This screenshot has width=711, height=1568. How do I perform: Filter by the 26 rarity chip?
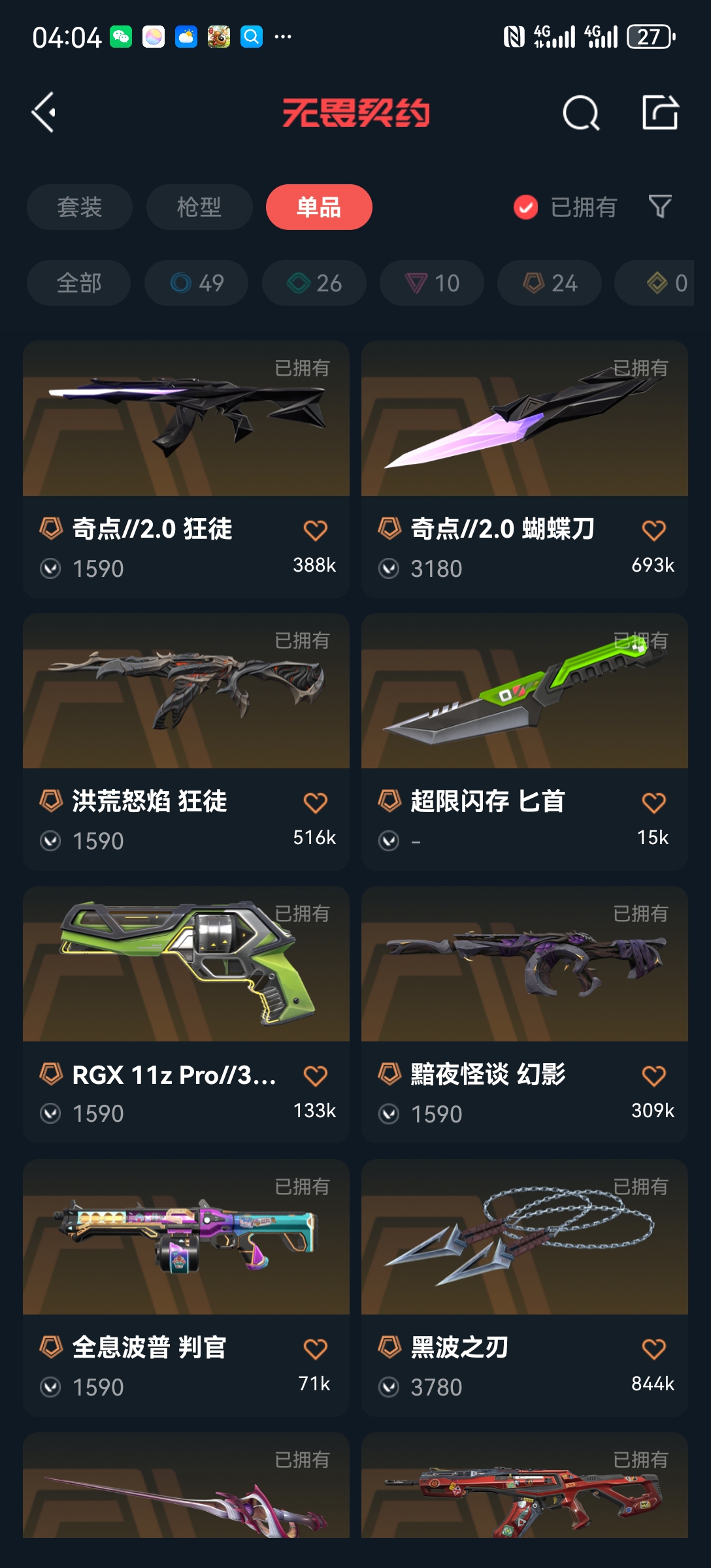pos(314,283)
